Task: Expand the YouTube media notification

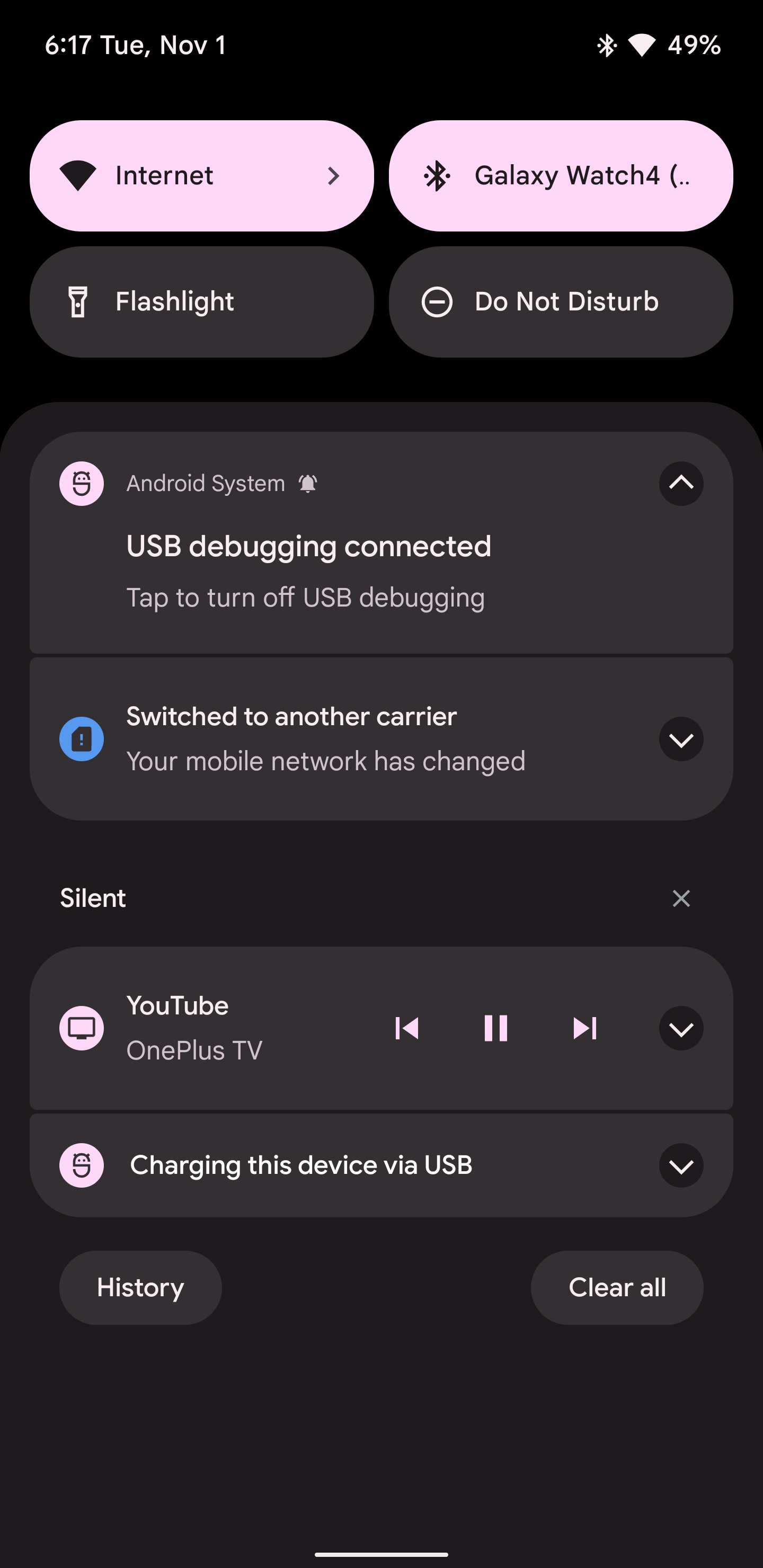Action: point(681,1028)
